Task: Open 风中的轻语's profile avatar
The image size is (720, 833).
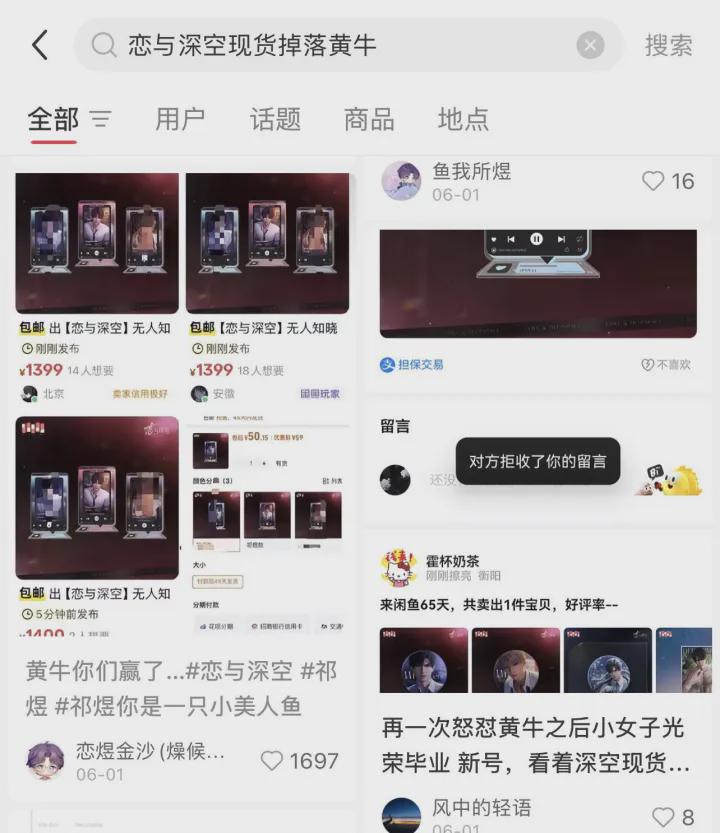Action: [401, 815]
